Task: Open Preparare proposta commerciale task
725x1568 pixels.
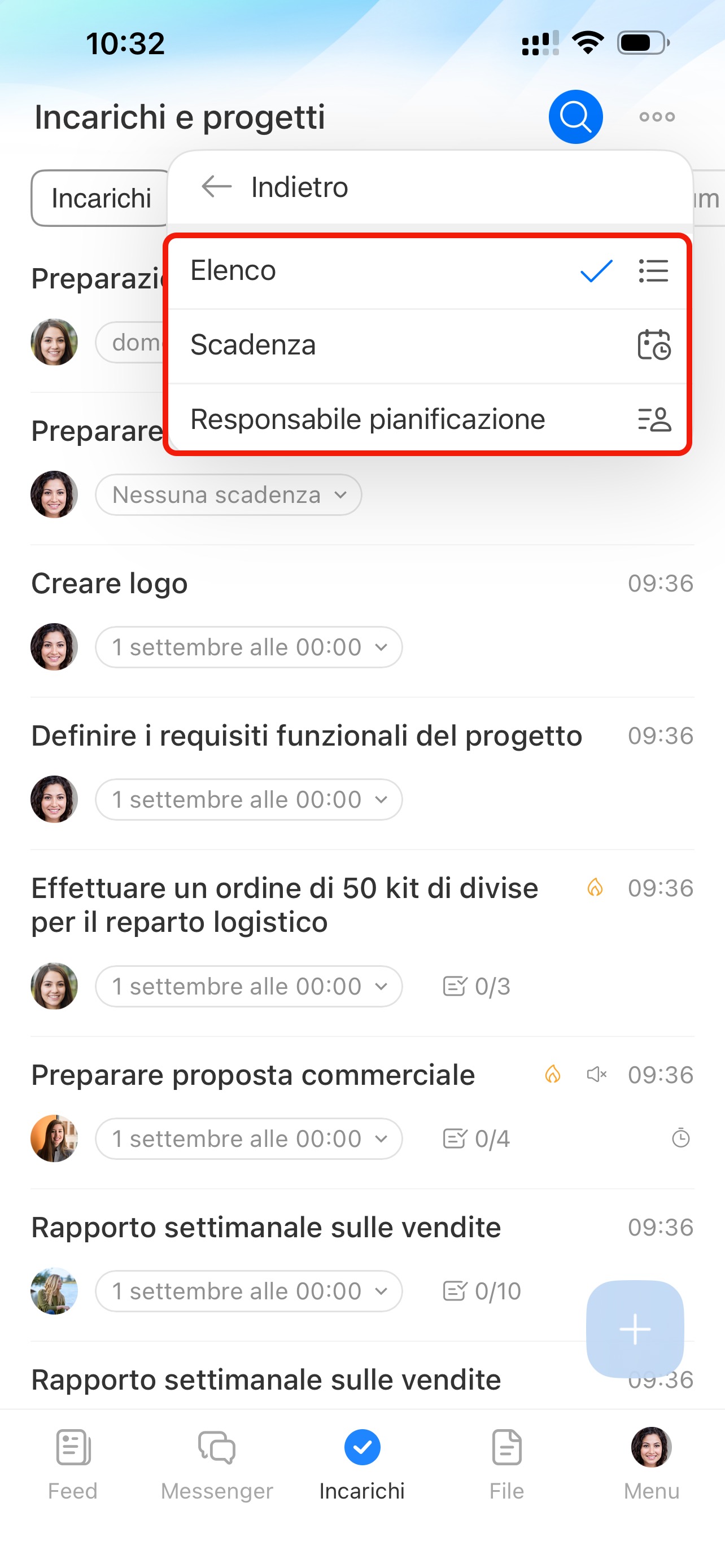Action: pos(253,1074)
